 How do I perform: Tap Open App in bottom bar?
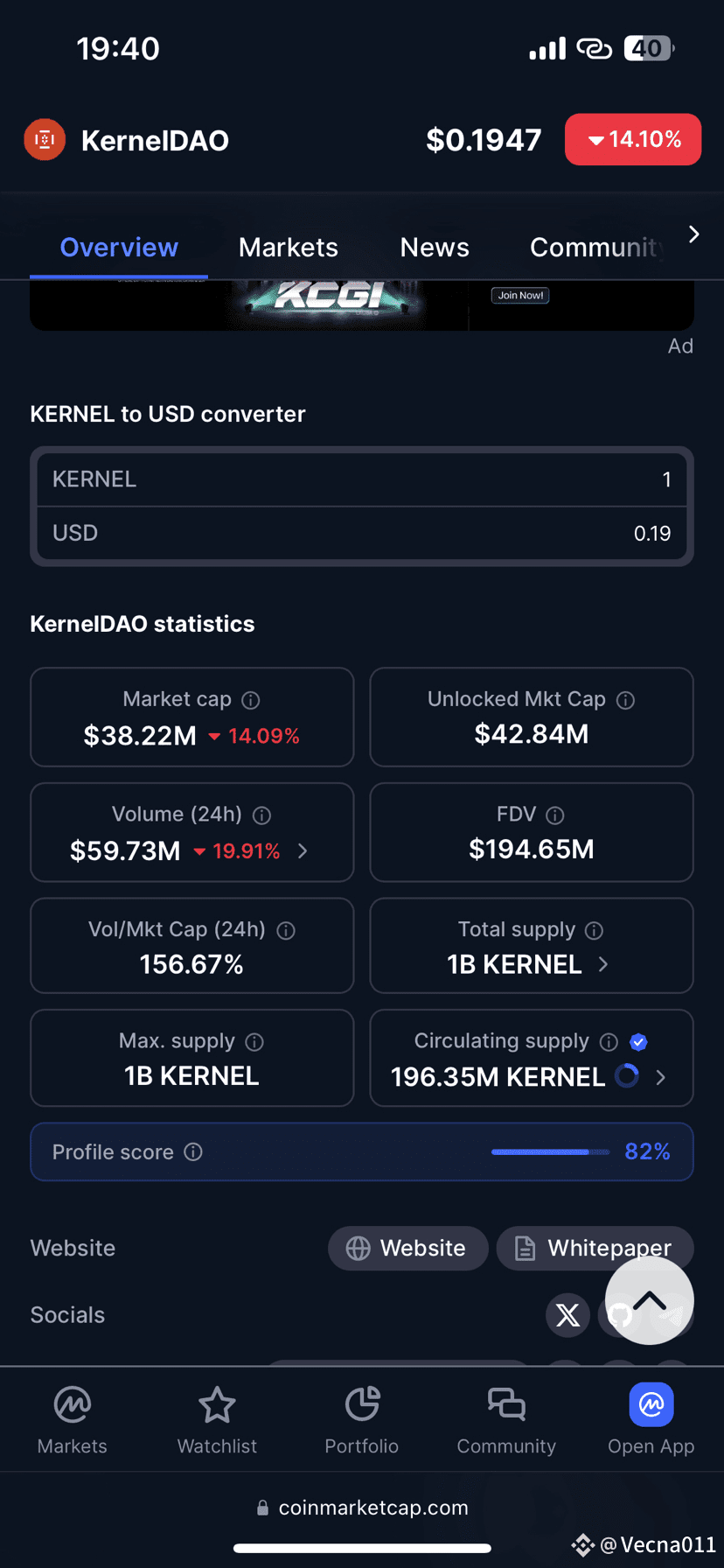(651, 1421)
